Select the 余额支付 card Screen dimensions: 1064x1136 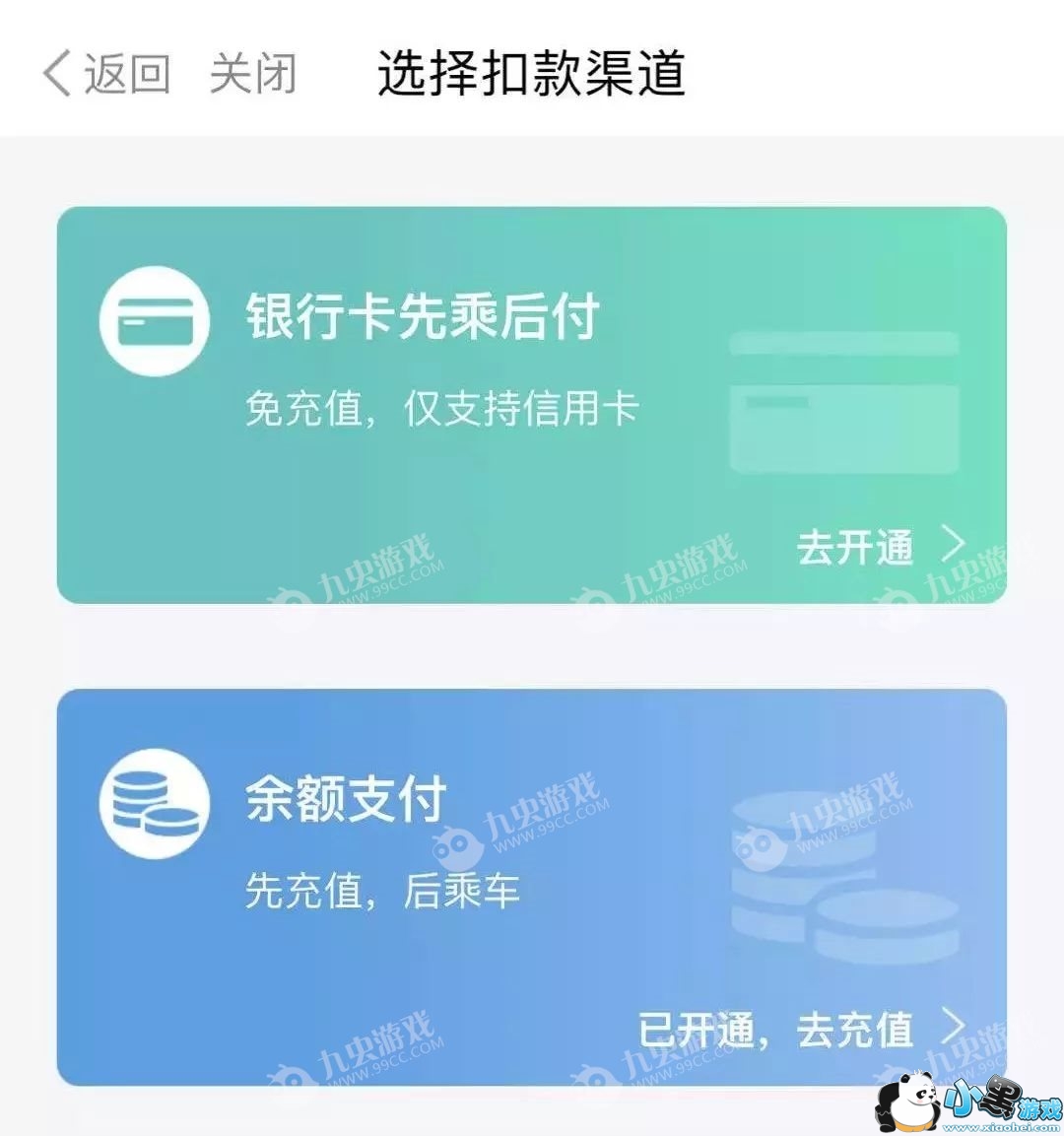pos(347,800)
